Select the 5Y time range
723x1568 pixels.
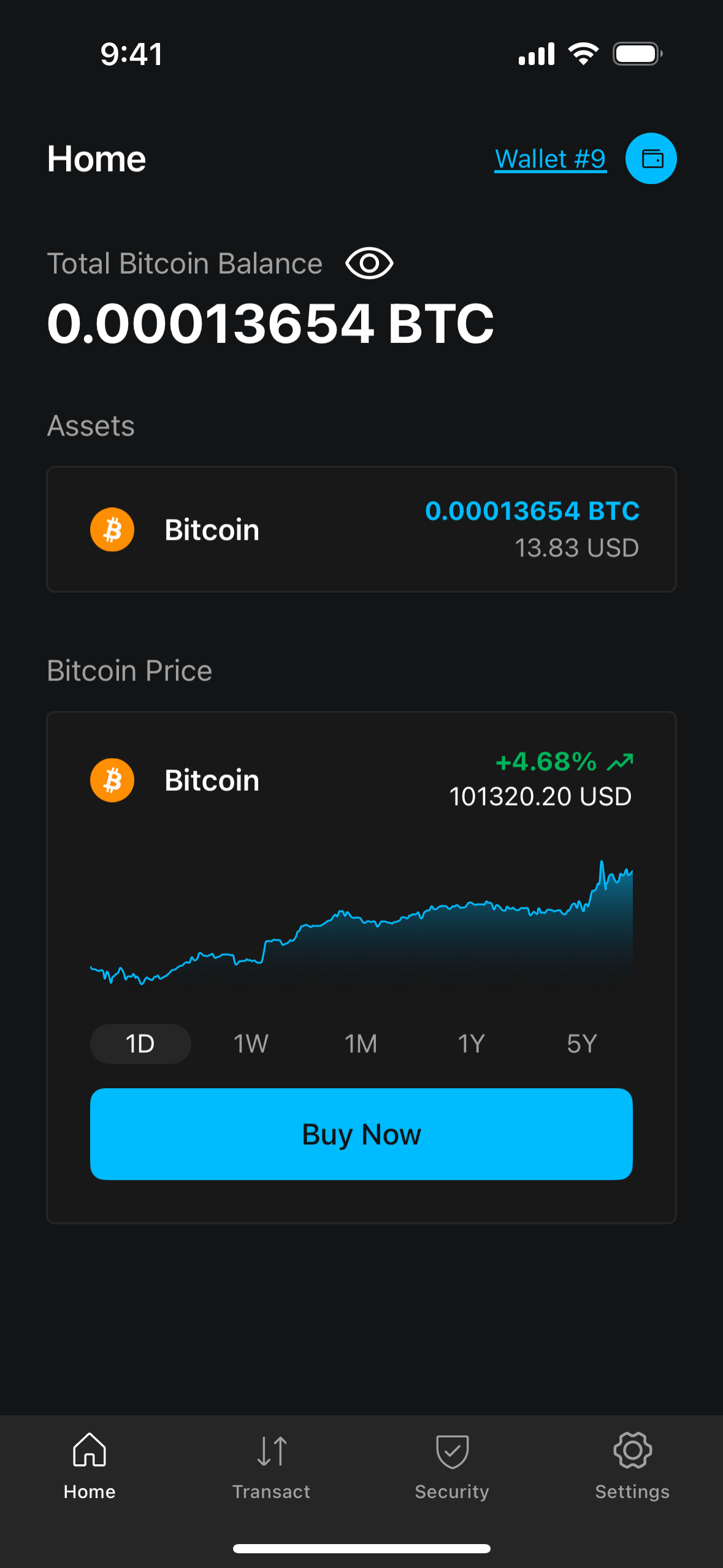click(x=581, y=1043)
